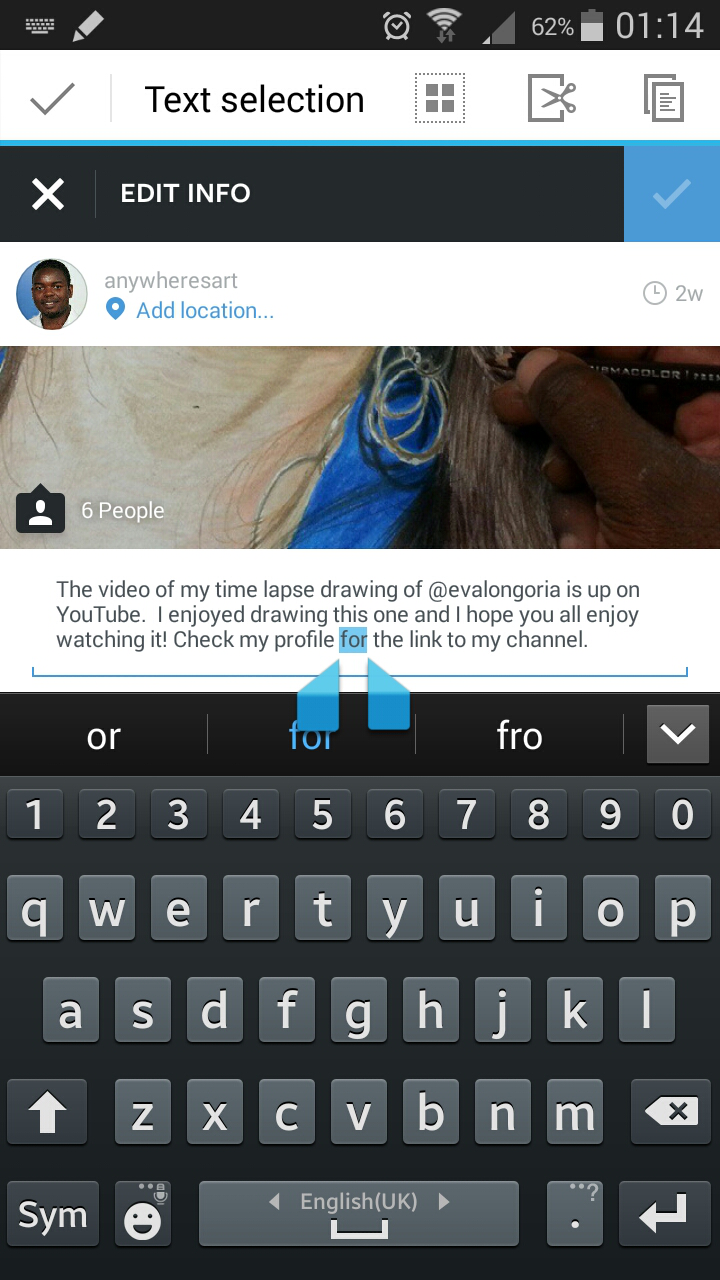Choose the suggestion "fro"
The image size is (720, 1280).
click(x=519, y=736)
